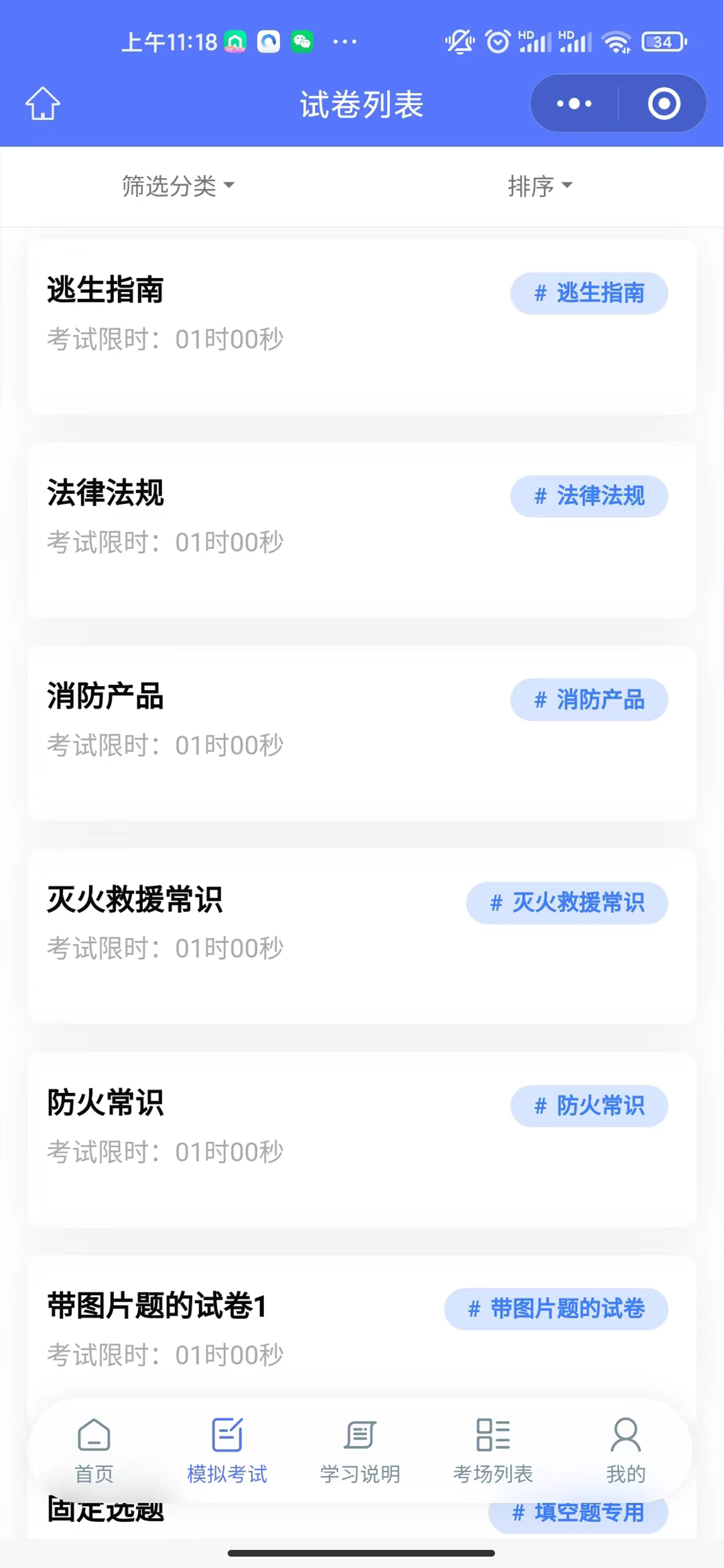Image resolution: width=724 pixels, height=1568 pixels.
Task: Open the 法律法规 exam paper
Action: pos(362,530)
